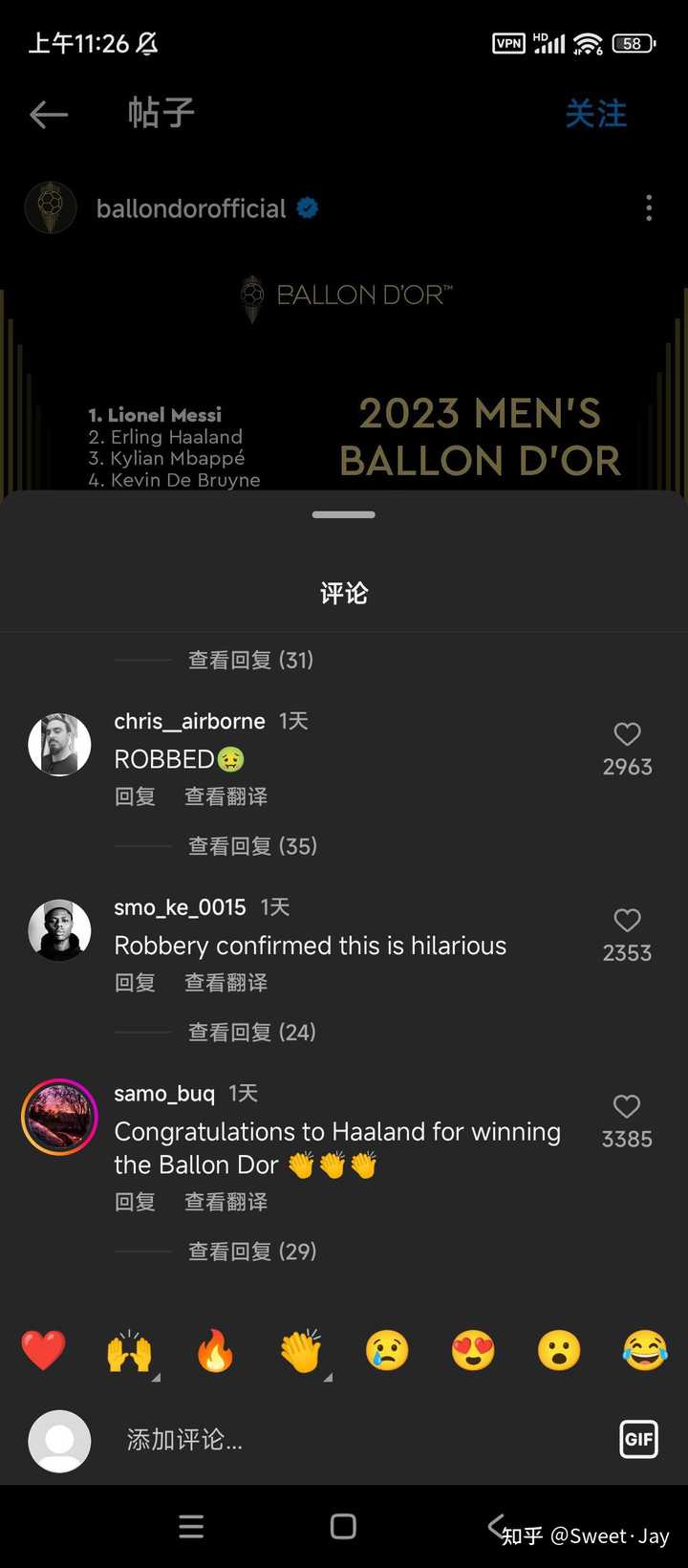Reply to samo_buq's comment

(x=135, y=1202)
